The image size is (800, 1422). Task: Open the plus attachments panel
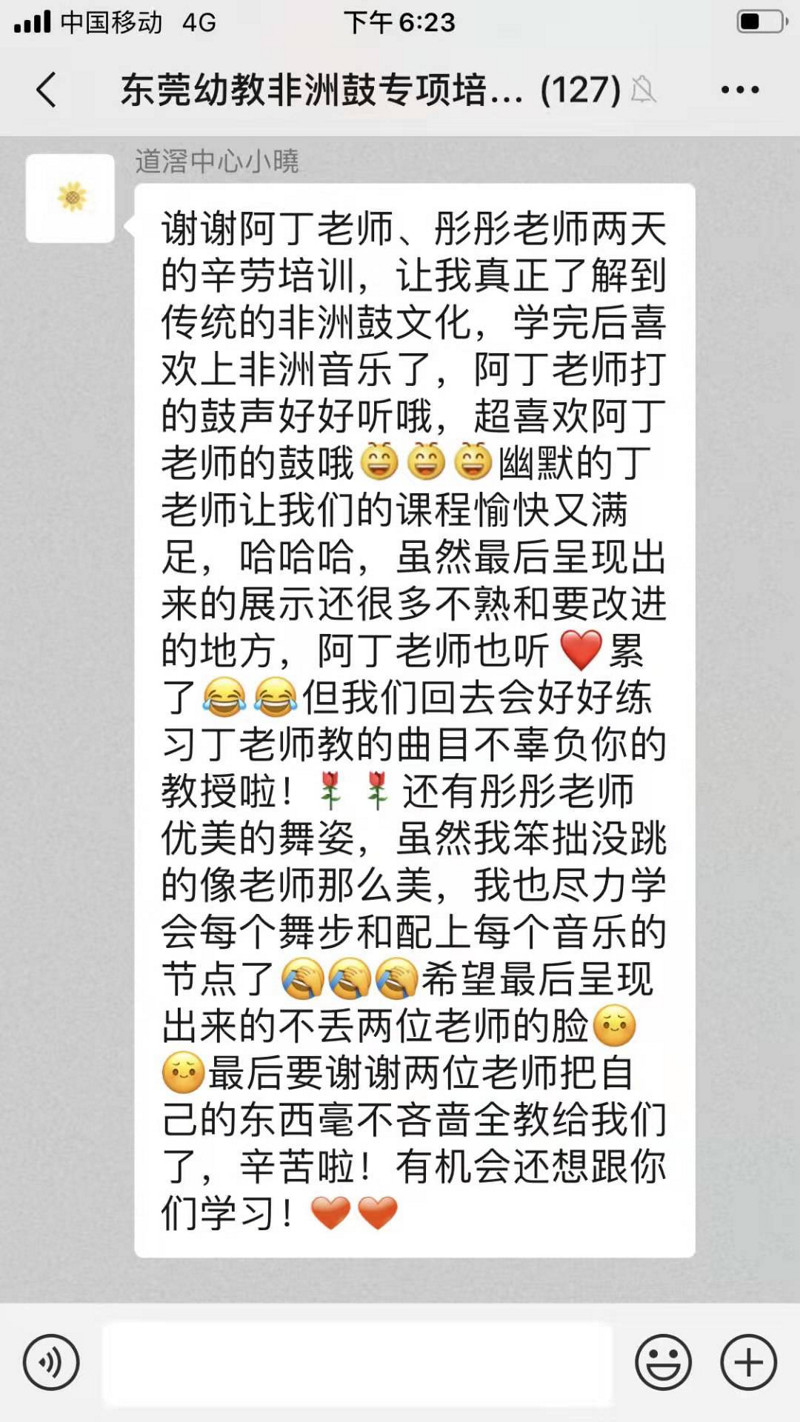coord(748,1362)
